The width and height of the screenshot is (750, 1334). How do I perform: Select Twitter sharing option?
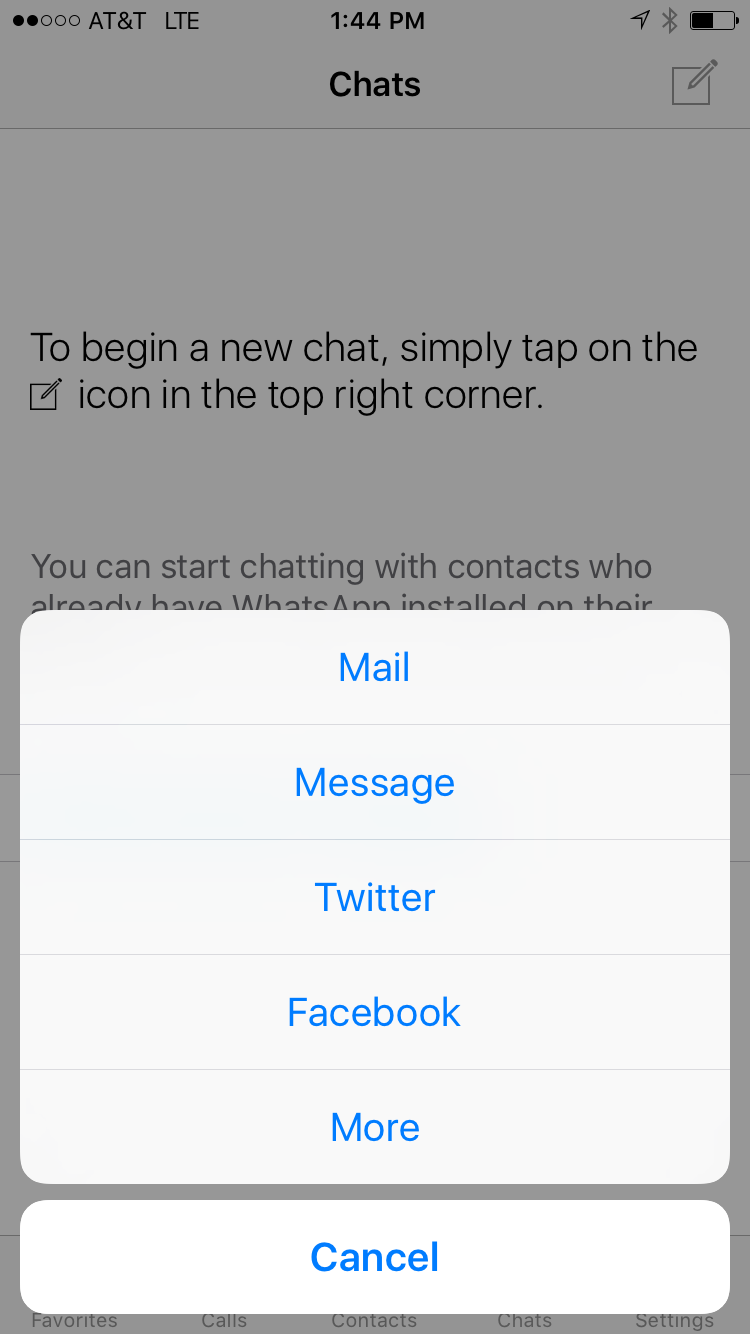(x=374, y=897)
